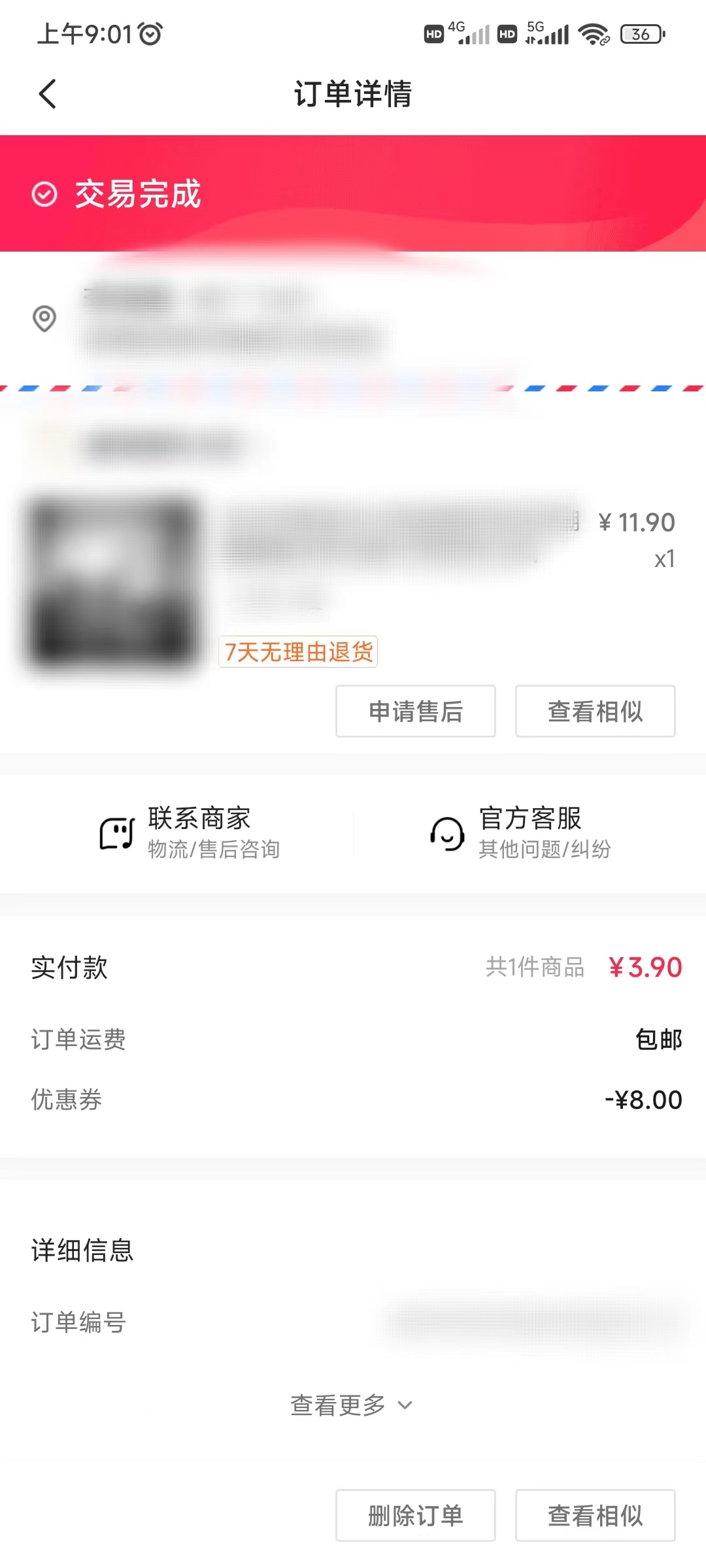Click the 删除订单 button at the bottom
This screenshot has height=1568, width=706.
(x=415, y=1515)
